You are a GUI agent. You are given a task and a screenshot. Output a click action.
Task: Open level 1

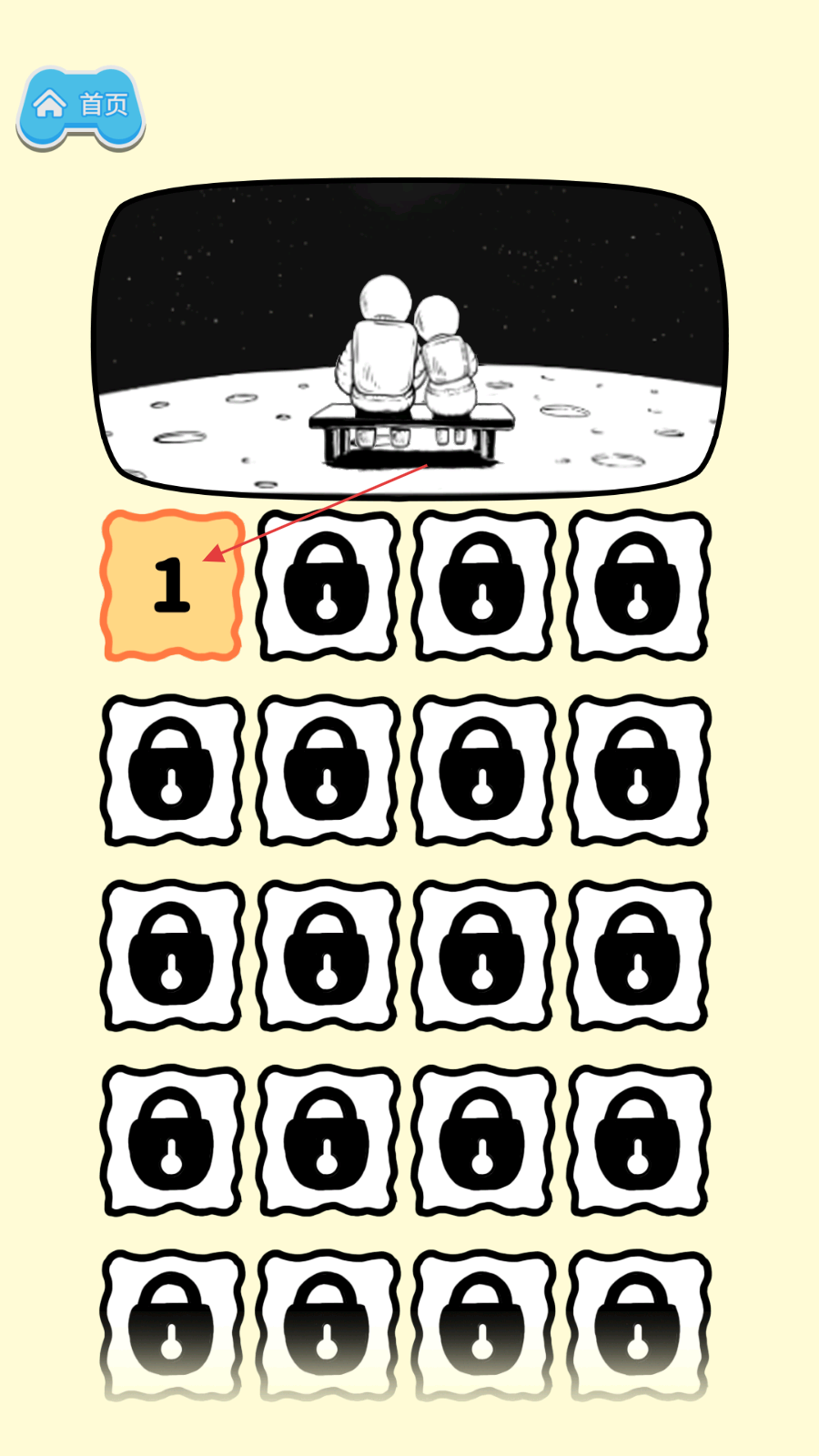click(x=172, y=585)
